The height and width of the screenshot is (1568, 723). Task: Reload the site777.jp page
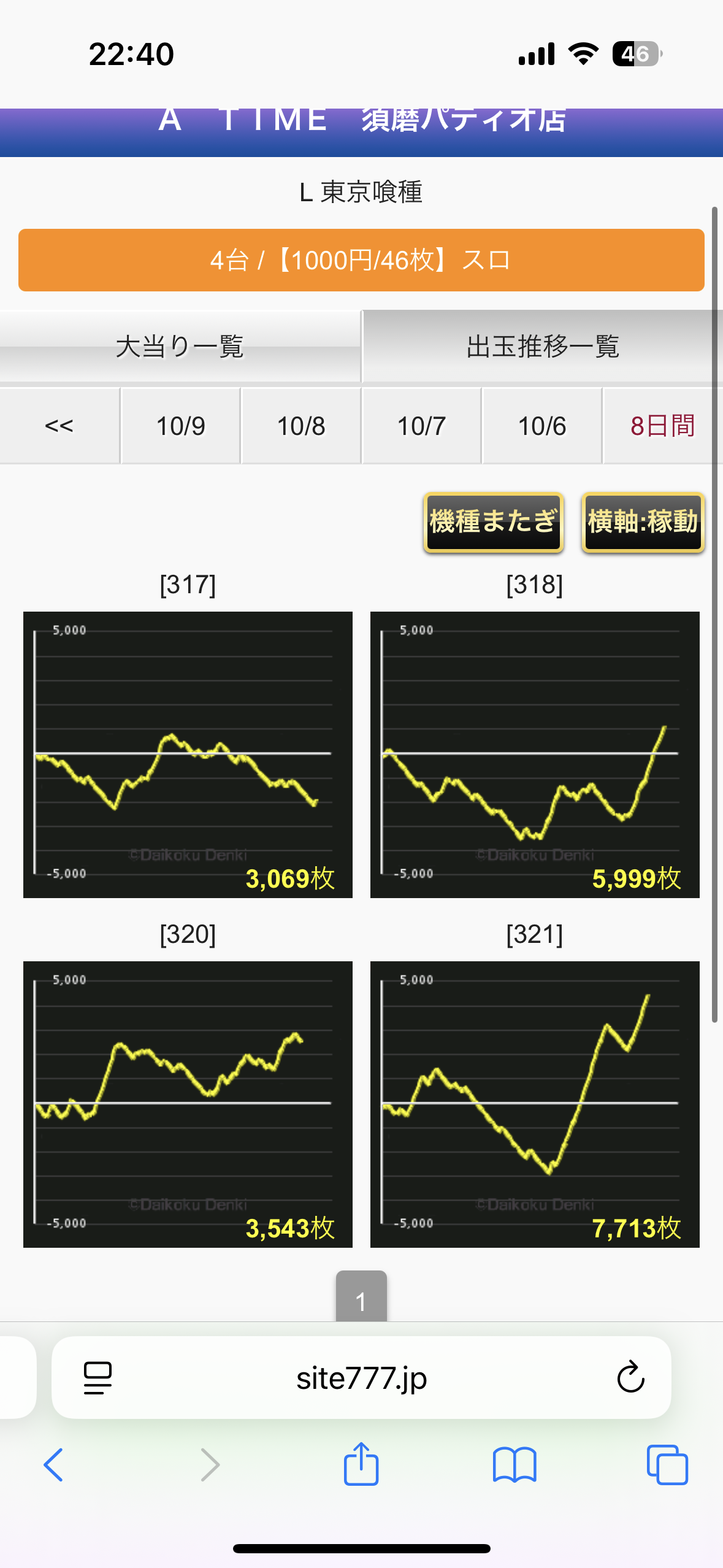coord(630,1378)
